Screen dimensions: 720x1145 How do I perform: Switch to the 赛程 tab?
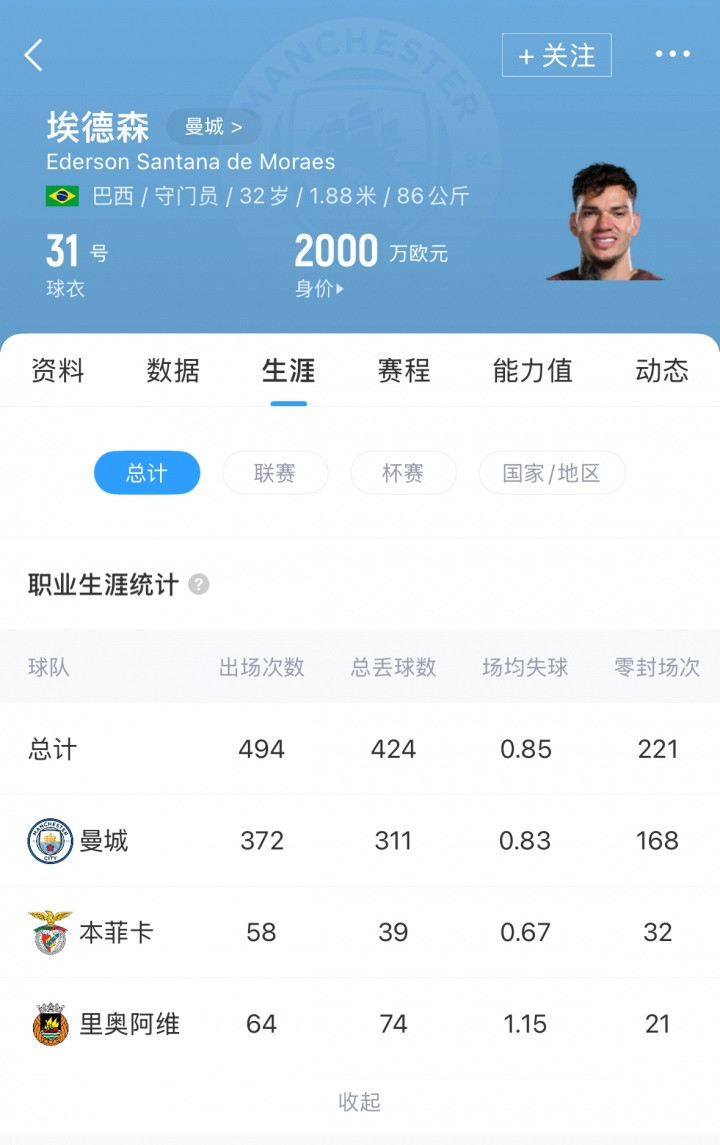[x=404, y=371]
